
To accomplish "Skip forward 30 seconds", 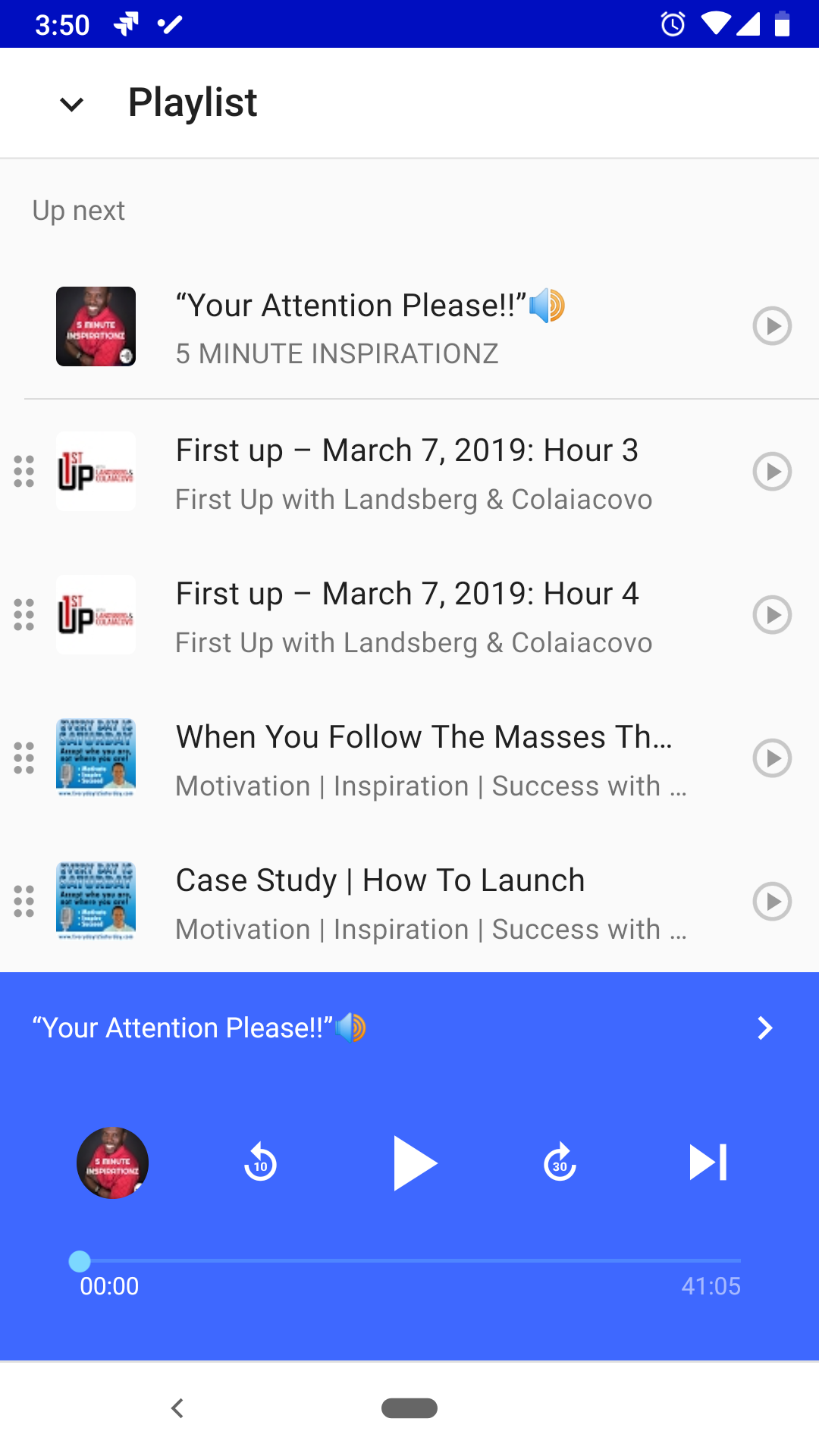I will tap(560, 1163).
